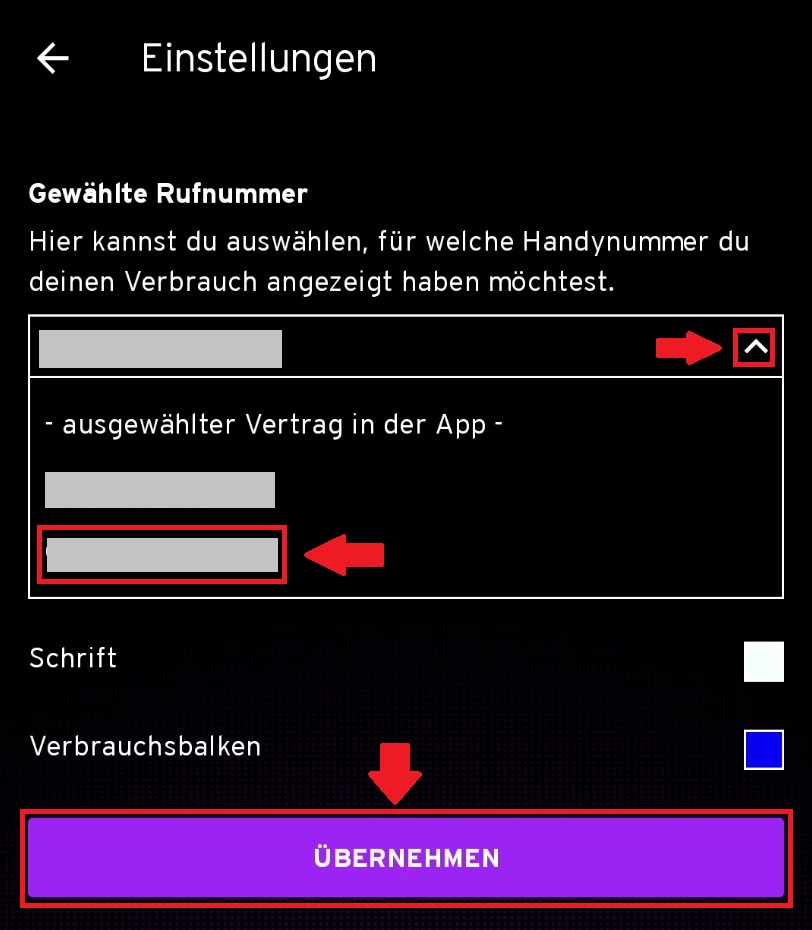Screen dimensions: 812x930
Task: Go back from Einstellungen
Action: coord(53,59)
